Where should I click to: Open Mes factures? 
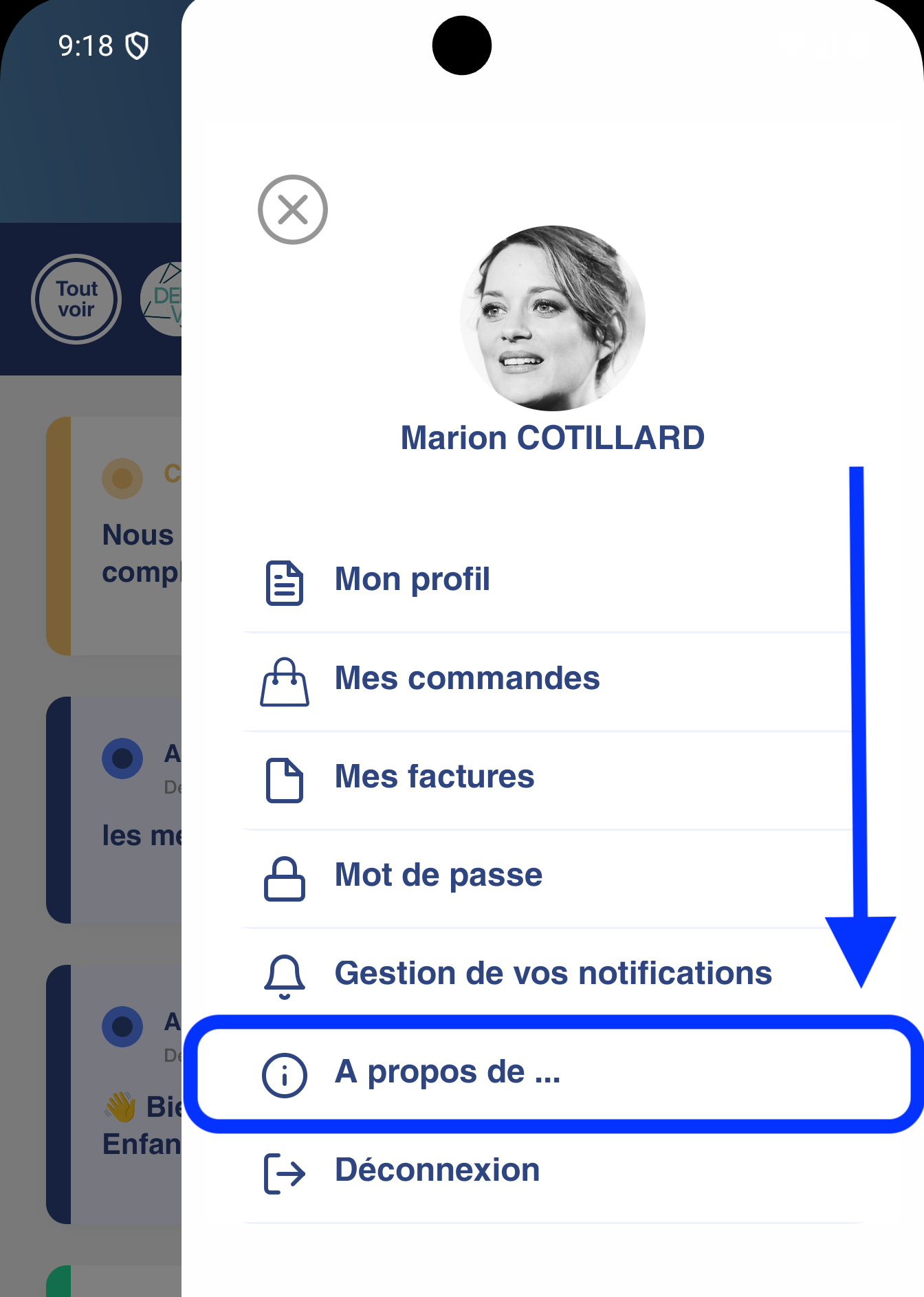coord(434,777)
